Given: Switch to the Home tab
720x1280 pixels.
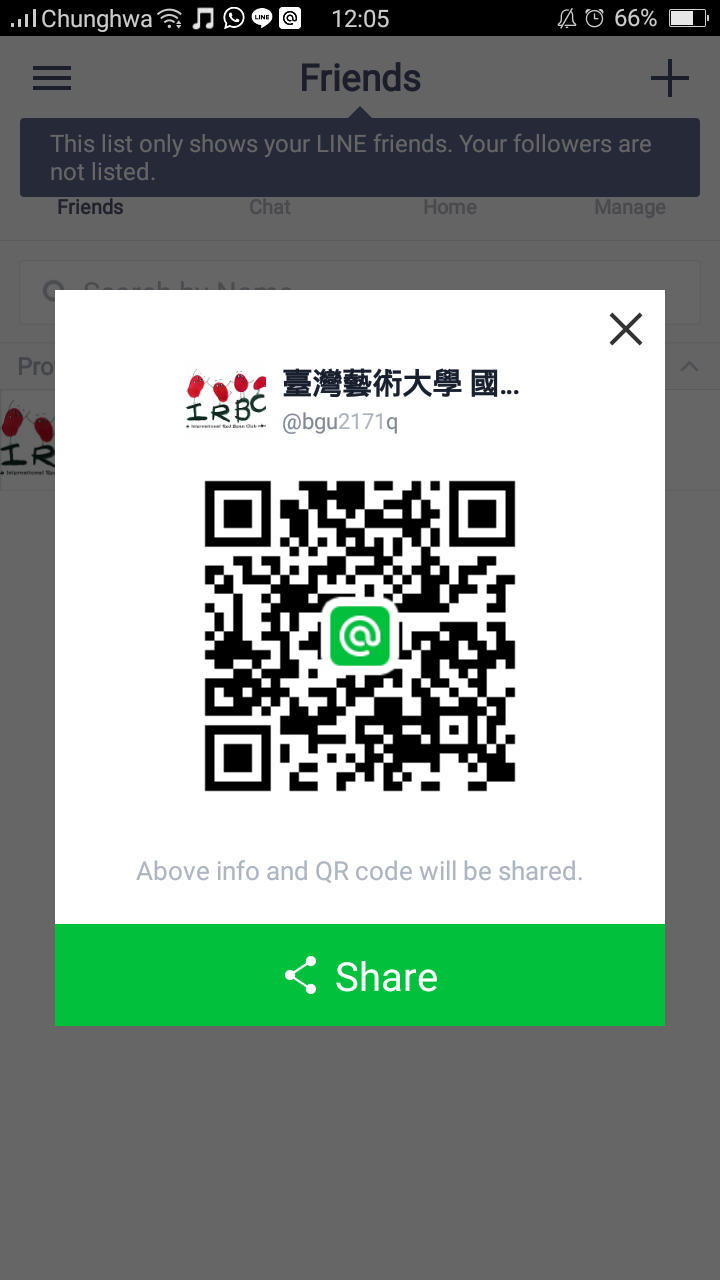Looking at the screenshot, I should pos(450,208).
